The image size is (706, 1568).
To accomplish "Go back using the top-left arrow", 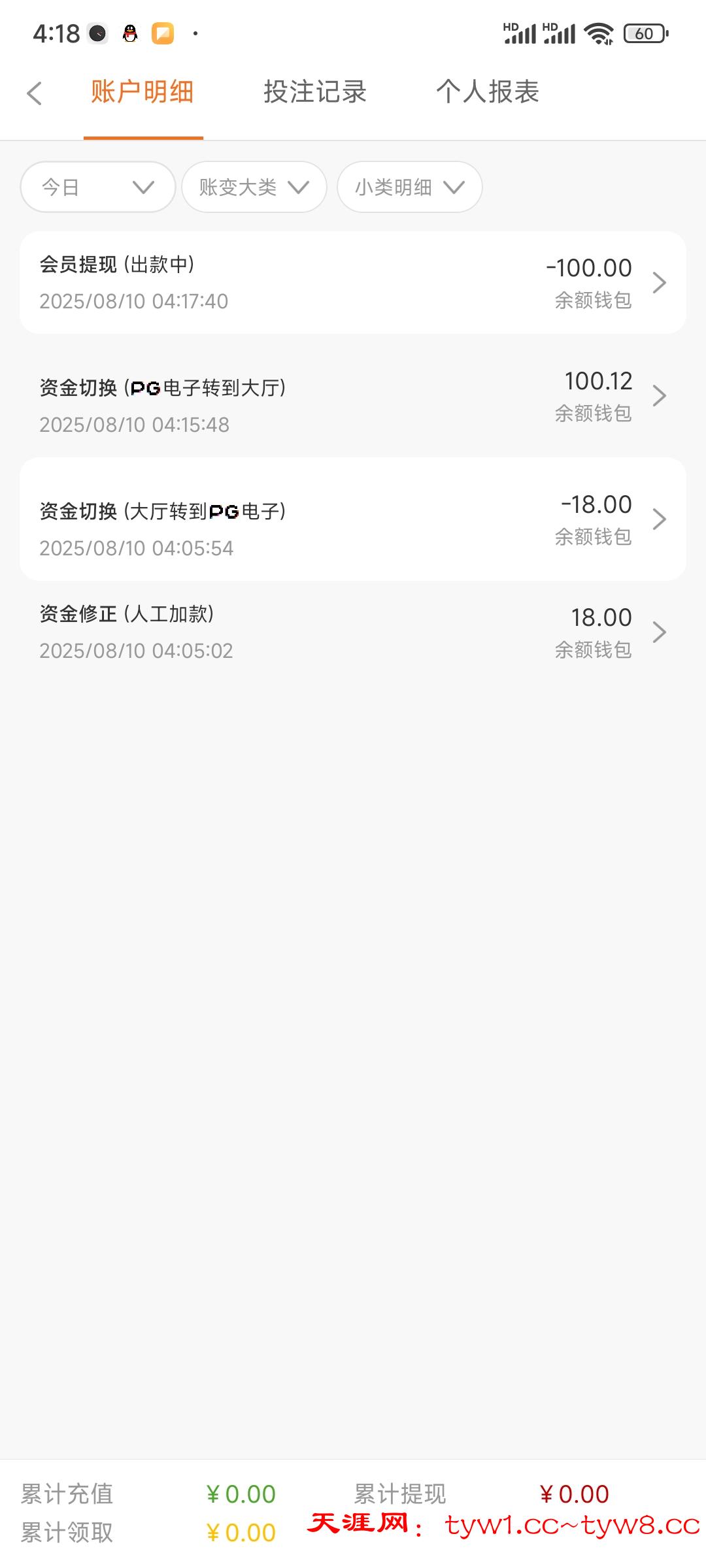I will (x=35, y=93).
